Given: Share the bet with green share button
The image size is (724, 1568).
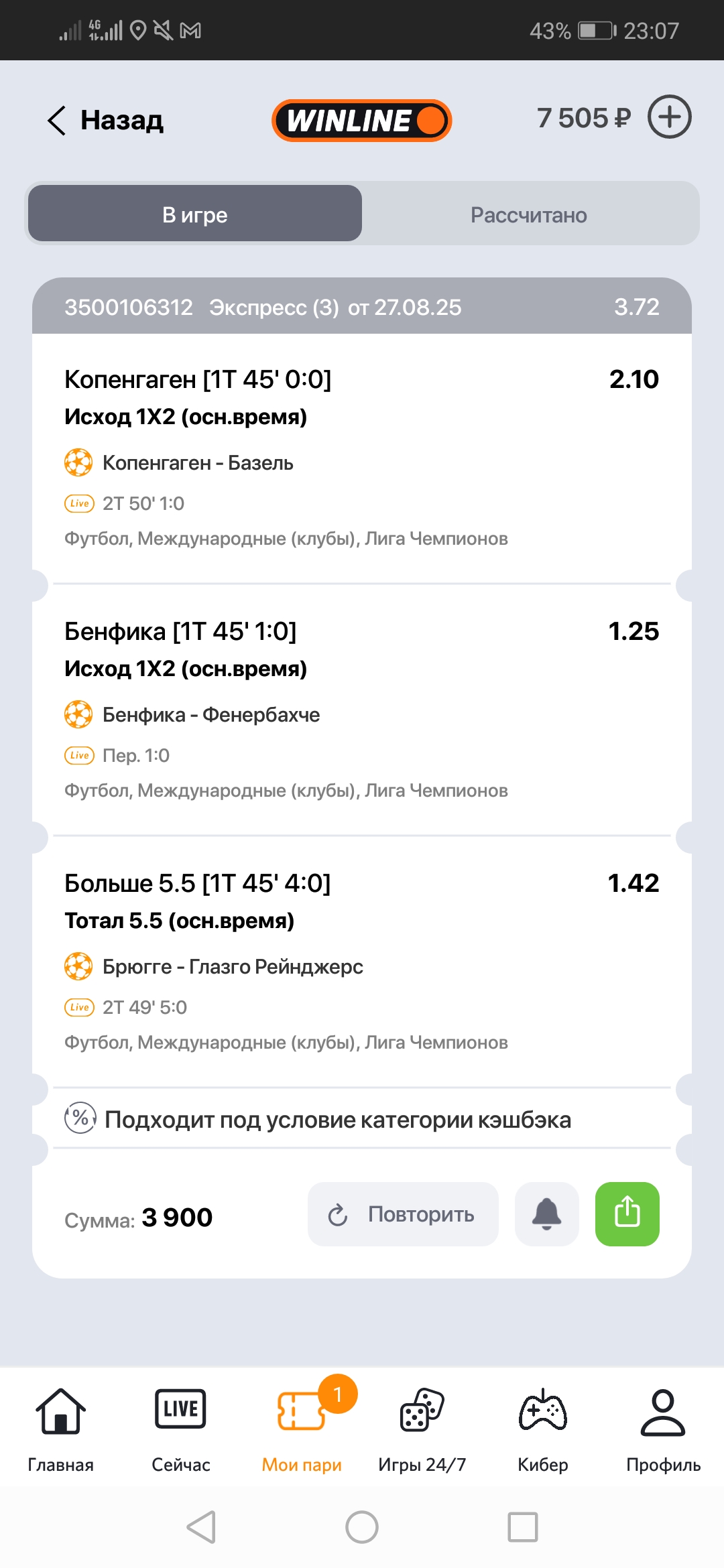Looking at the screenshot, I should pyautogui.click(x=627, y=1214).
